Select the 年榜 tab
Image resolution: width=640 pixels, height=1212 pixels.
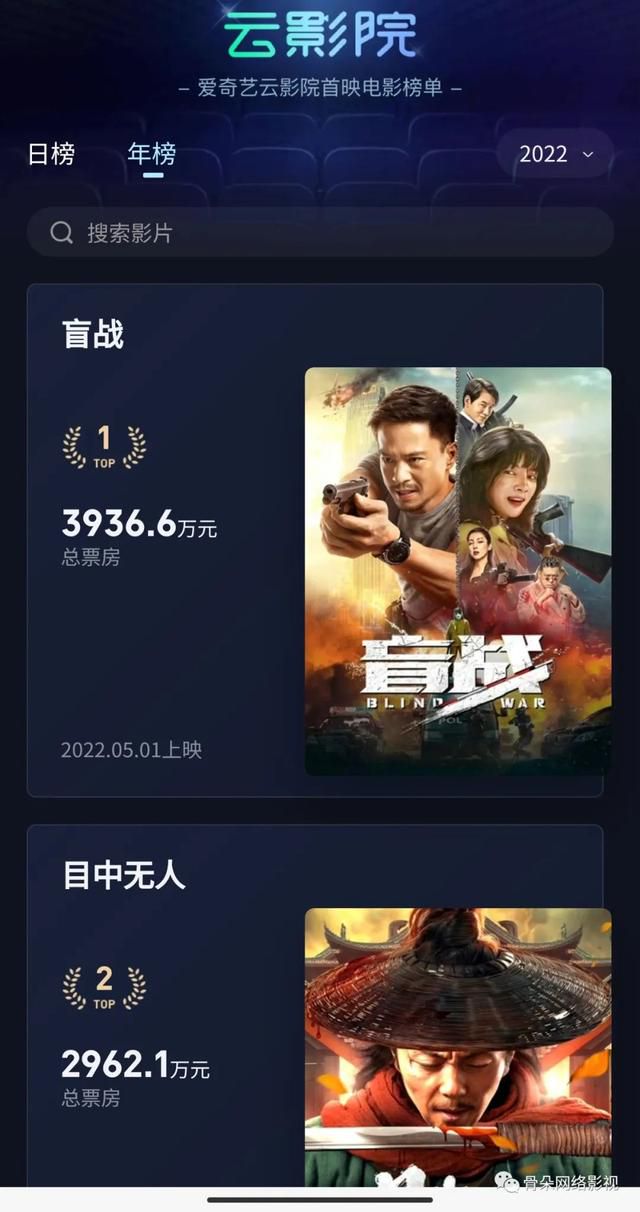[x=152, y=154]
